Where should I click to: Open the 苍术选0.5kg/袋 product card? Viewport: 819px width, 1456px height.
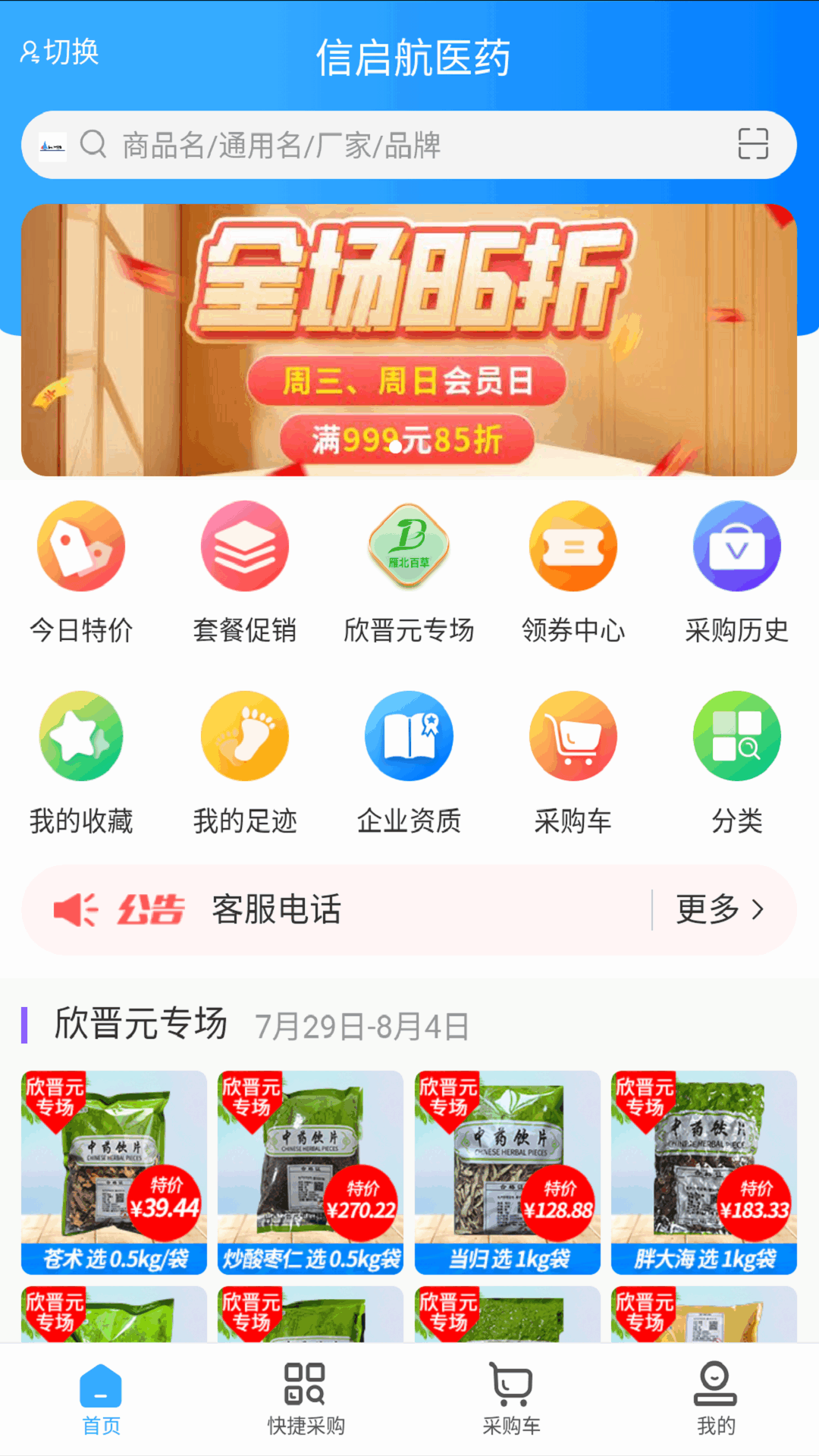click(x=115, y=1172)
